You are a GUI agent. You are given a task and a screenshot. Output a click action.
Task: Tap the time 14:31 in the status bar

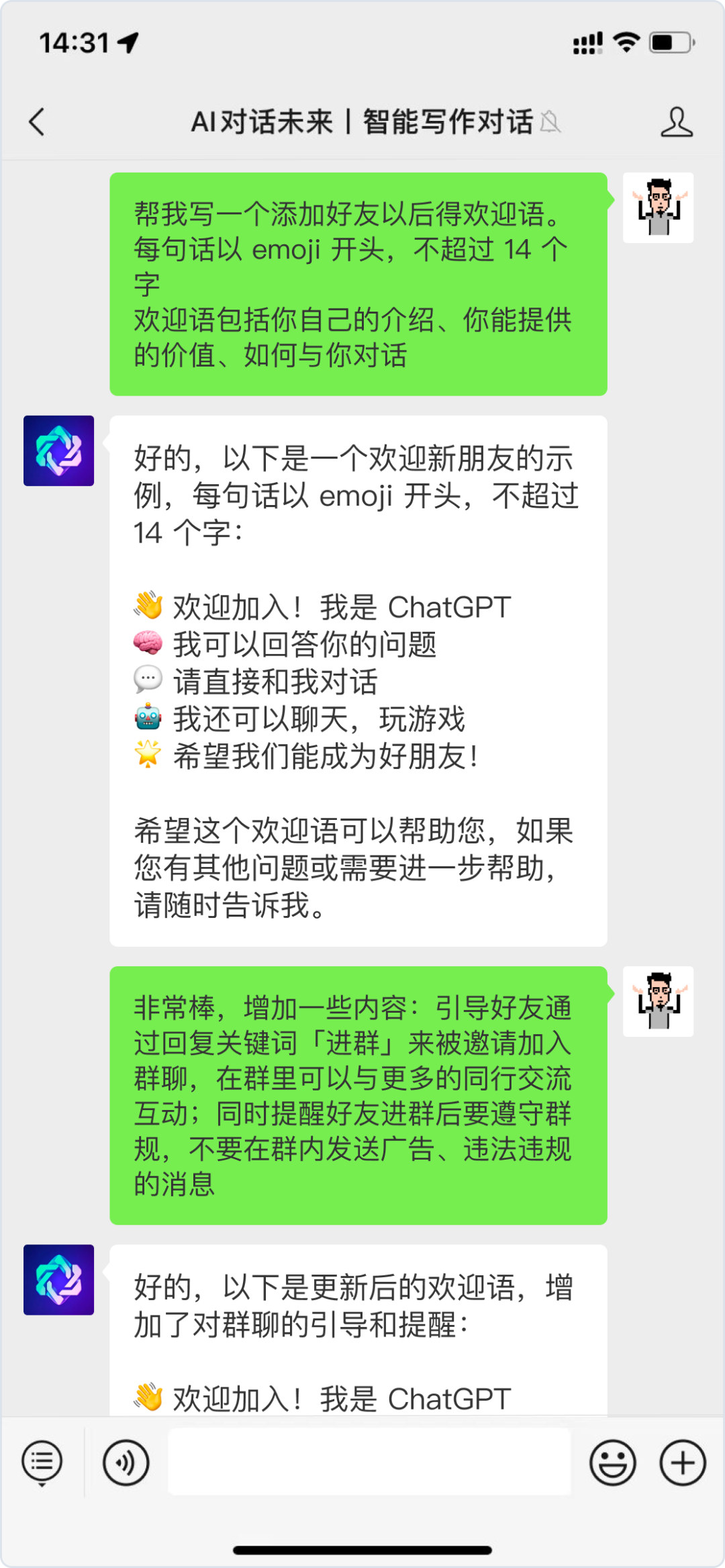74,42
